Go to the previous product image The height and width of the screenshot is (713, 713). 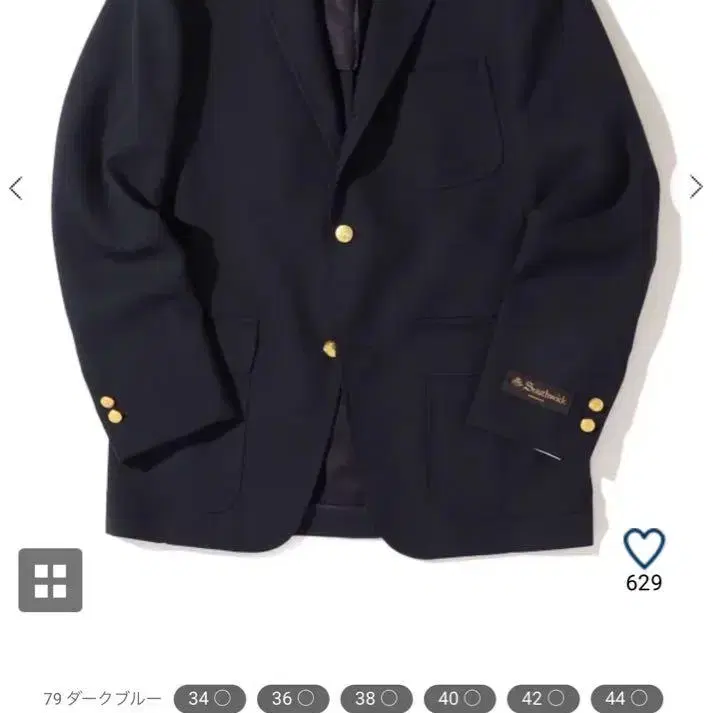point(16,188)
